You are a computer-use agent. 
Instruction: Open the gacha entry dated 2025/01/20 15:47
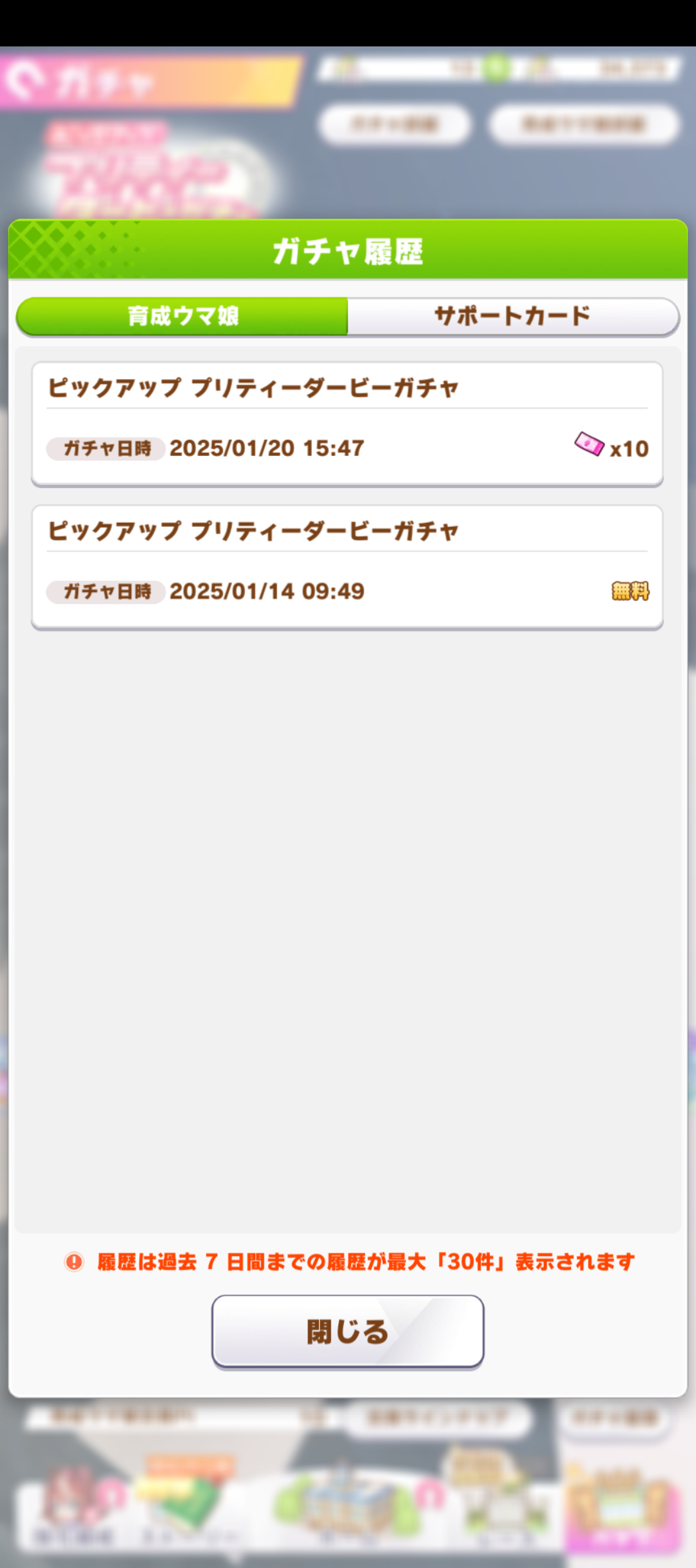pos(347,424)
